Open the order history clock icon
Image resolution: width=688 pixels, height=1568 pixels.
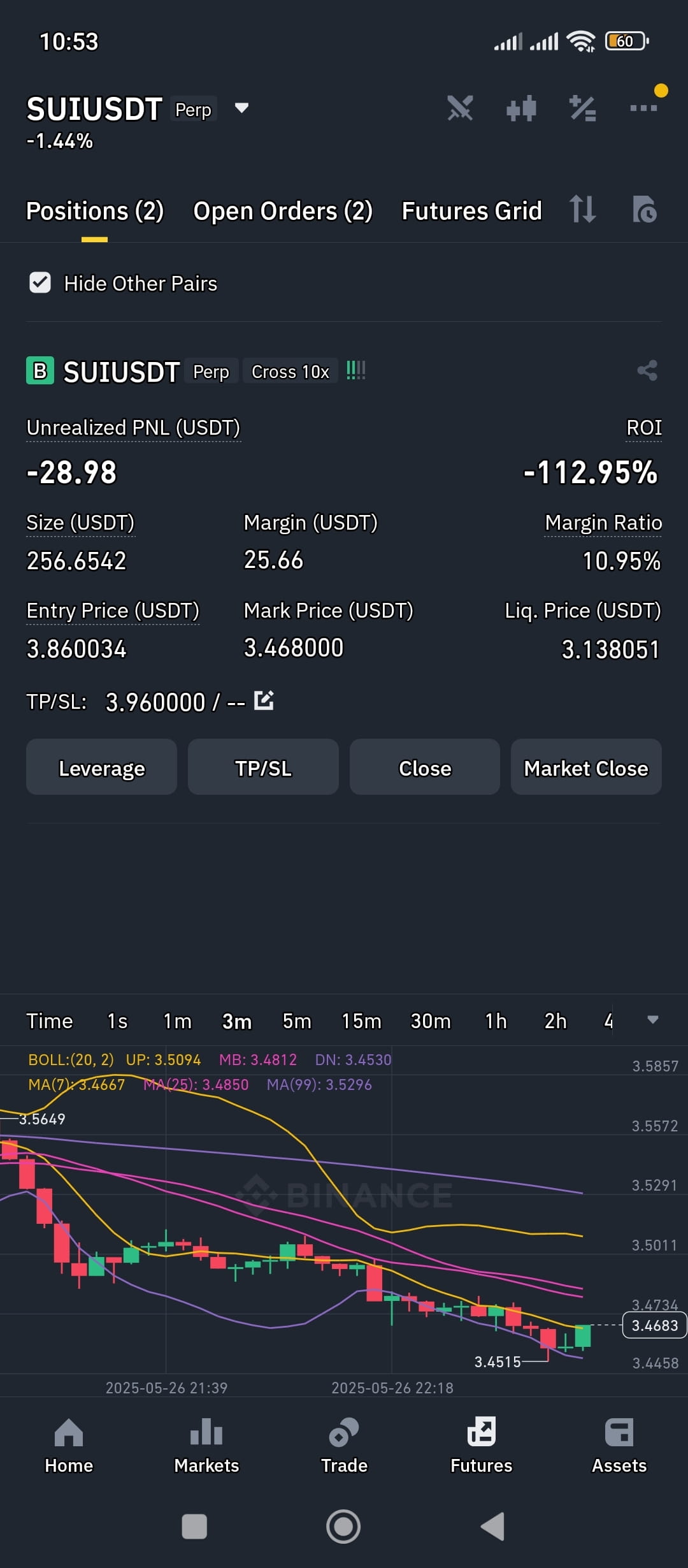pyautogui.click(x=644, y=210)
